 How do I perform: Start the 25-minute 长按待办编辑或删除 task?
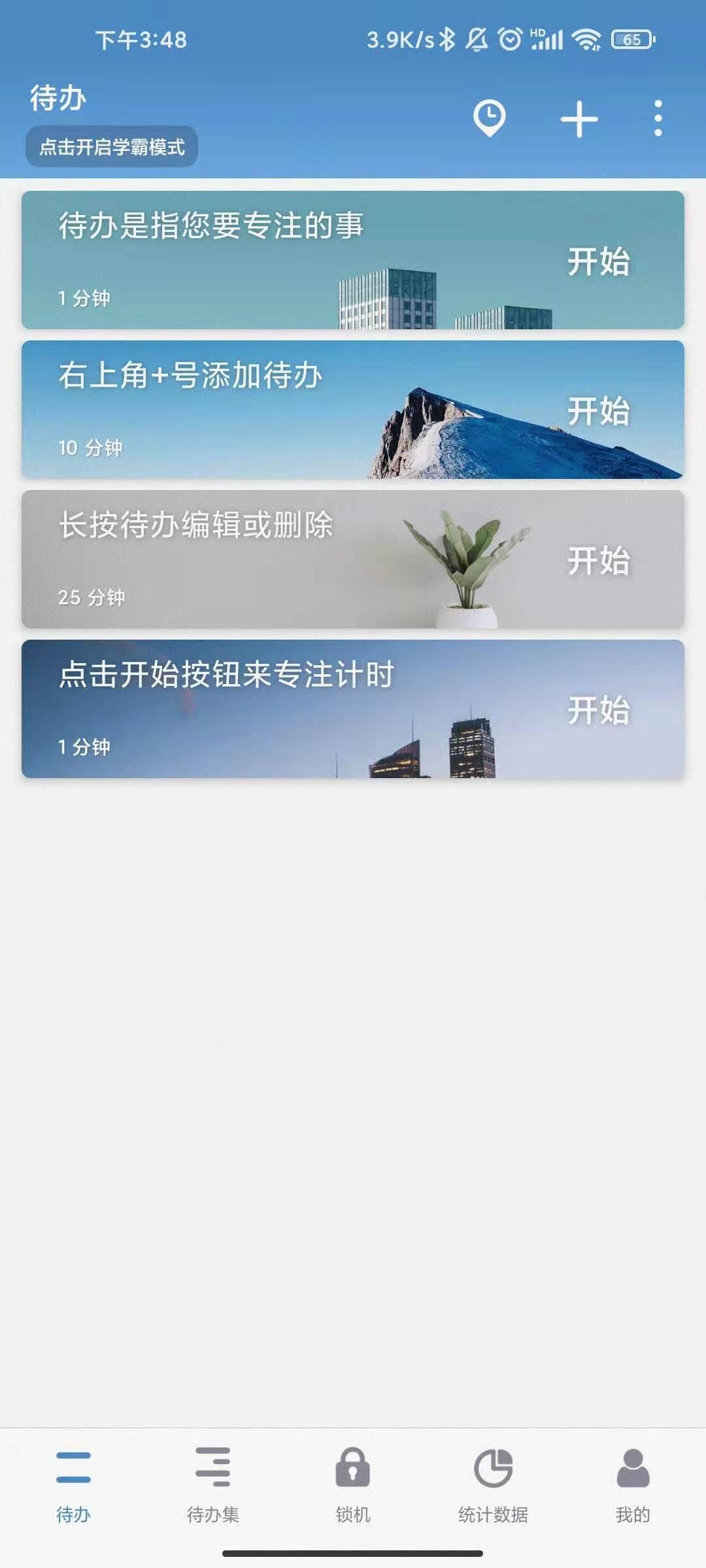click(x=599, y=562)
